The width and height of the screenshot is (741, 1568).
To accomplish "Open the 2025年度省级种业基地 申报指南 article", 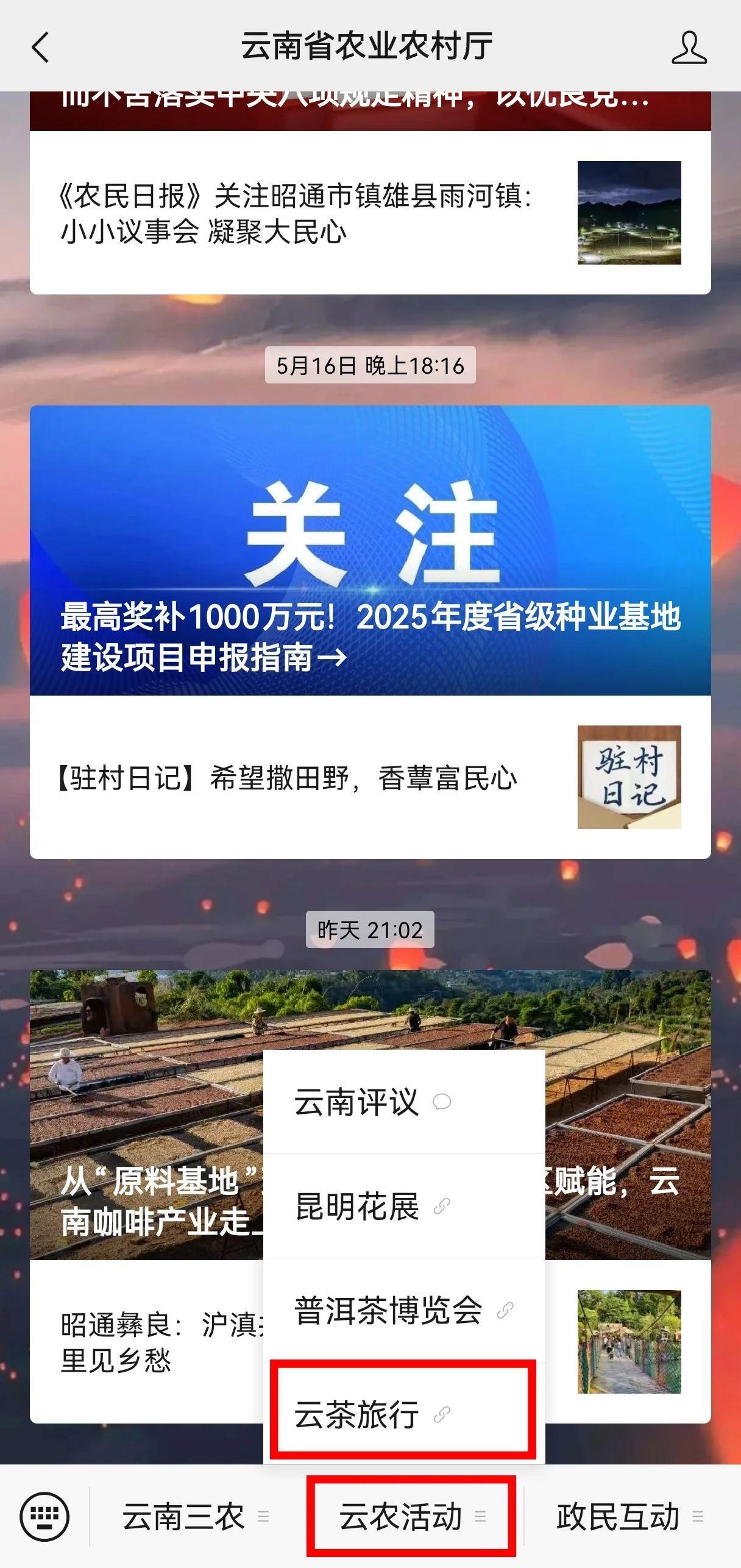I will coord(370,550).
